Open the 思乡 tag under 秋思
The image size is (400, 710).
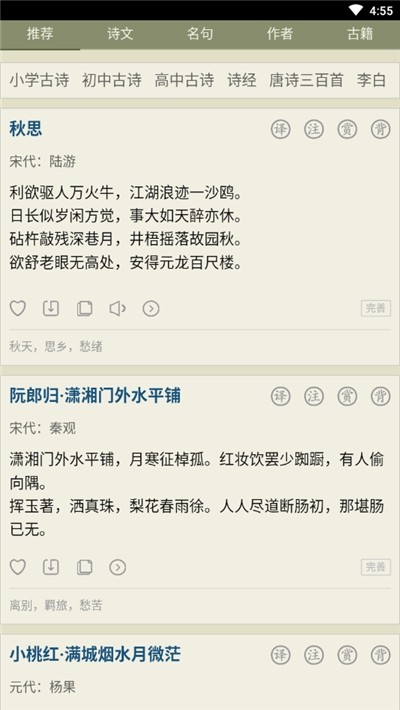56,347
